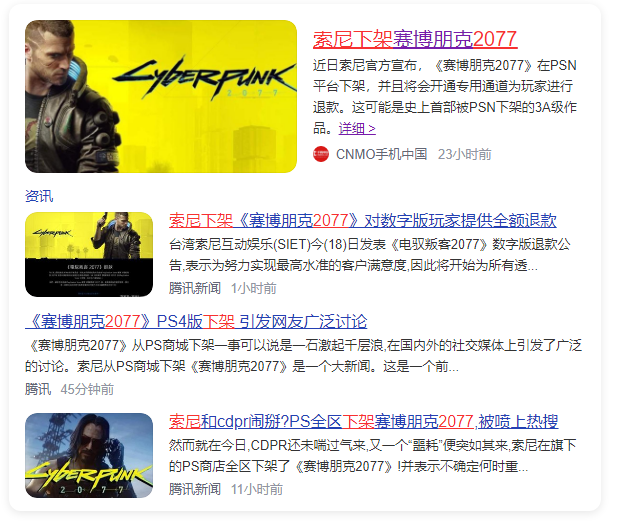633x529 pixels.
Task: Tap thumbnail beside the 闹掰 article
Action: click(x=89, y=455)
